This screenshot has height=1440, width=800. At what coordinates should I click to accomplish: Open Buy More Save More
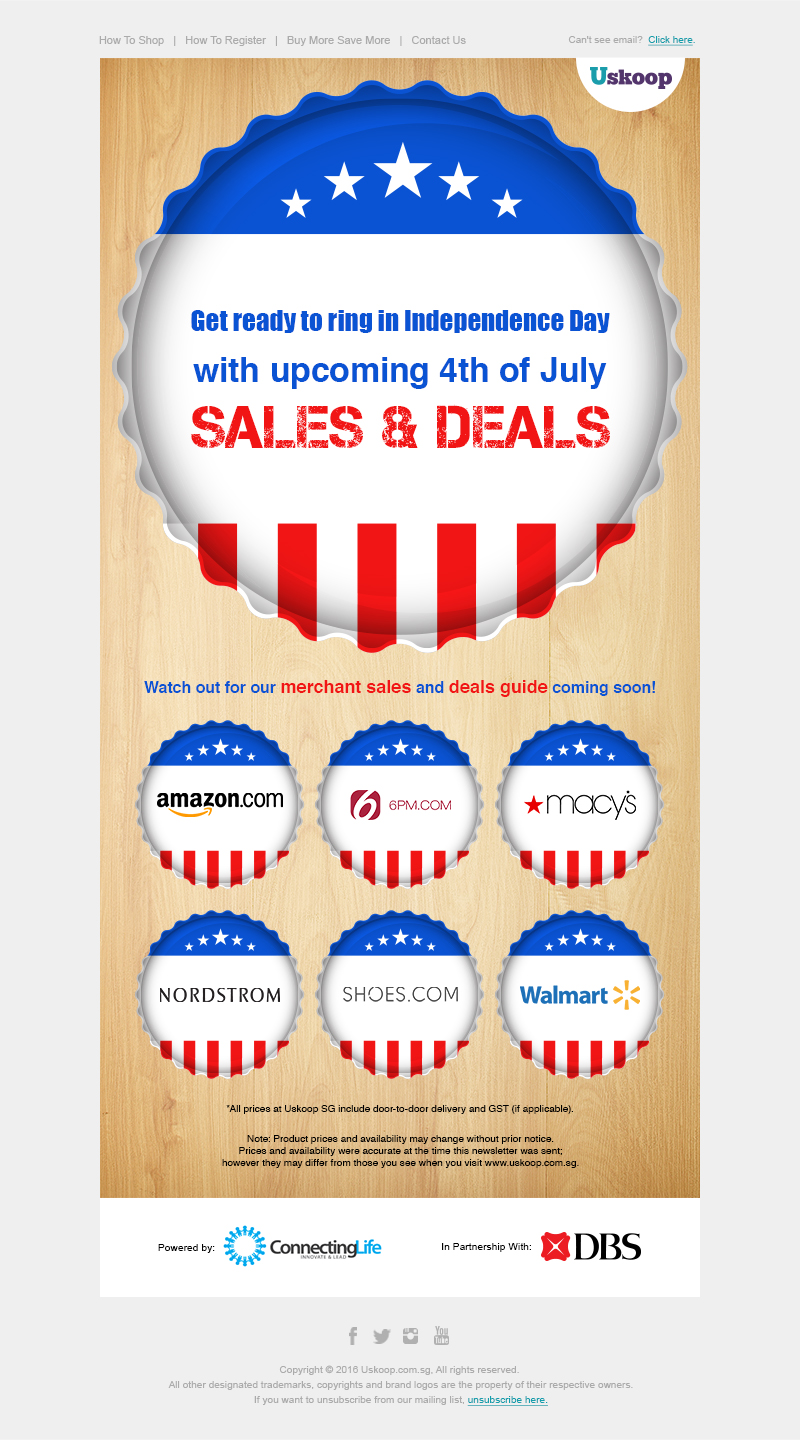[338, 41]
